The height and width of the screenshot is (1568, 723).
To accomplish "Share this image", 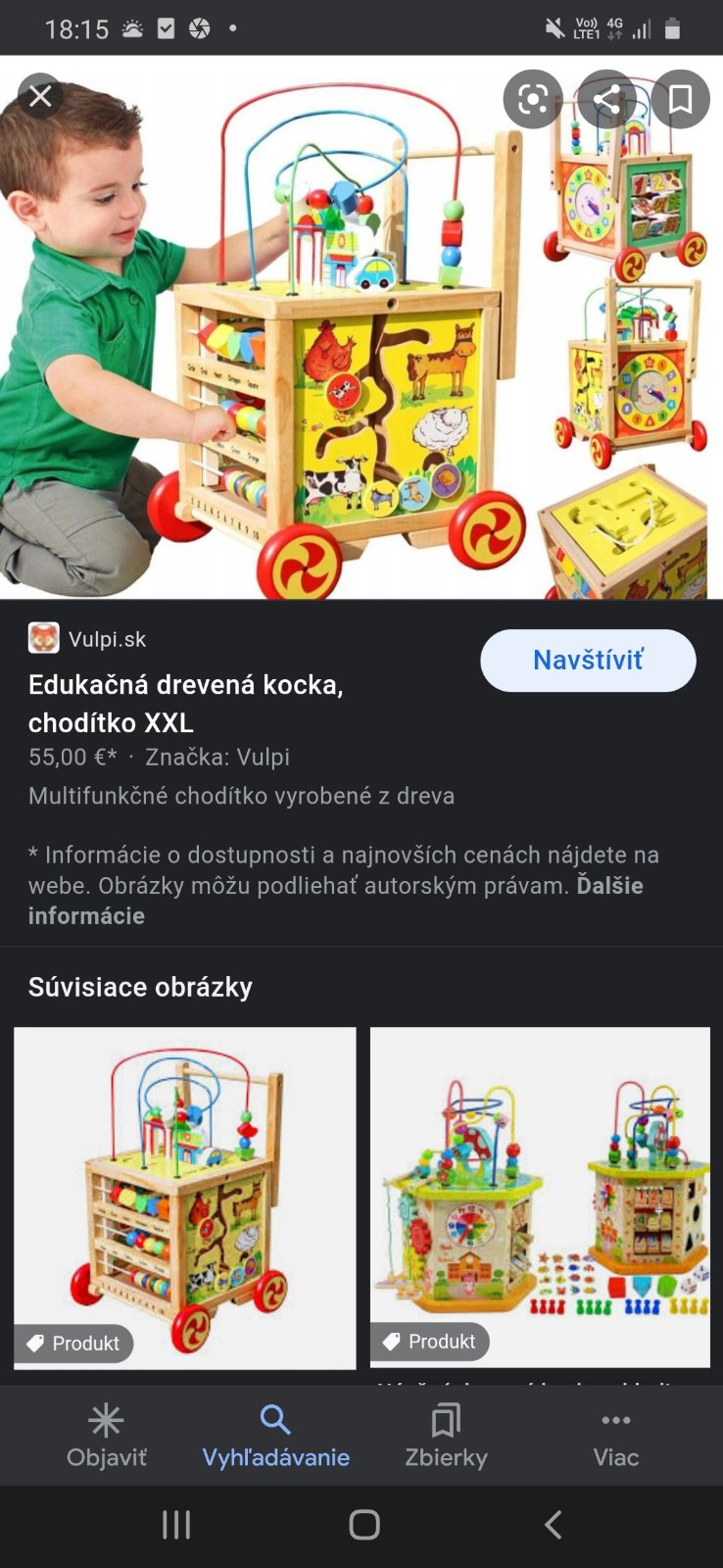I will pos(606,99).
